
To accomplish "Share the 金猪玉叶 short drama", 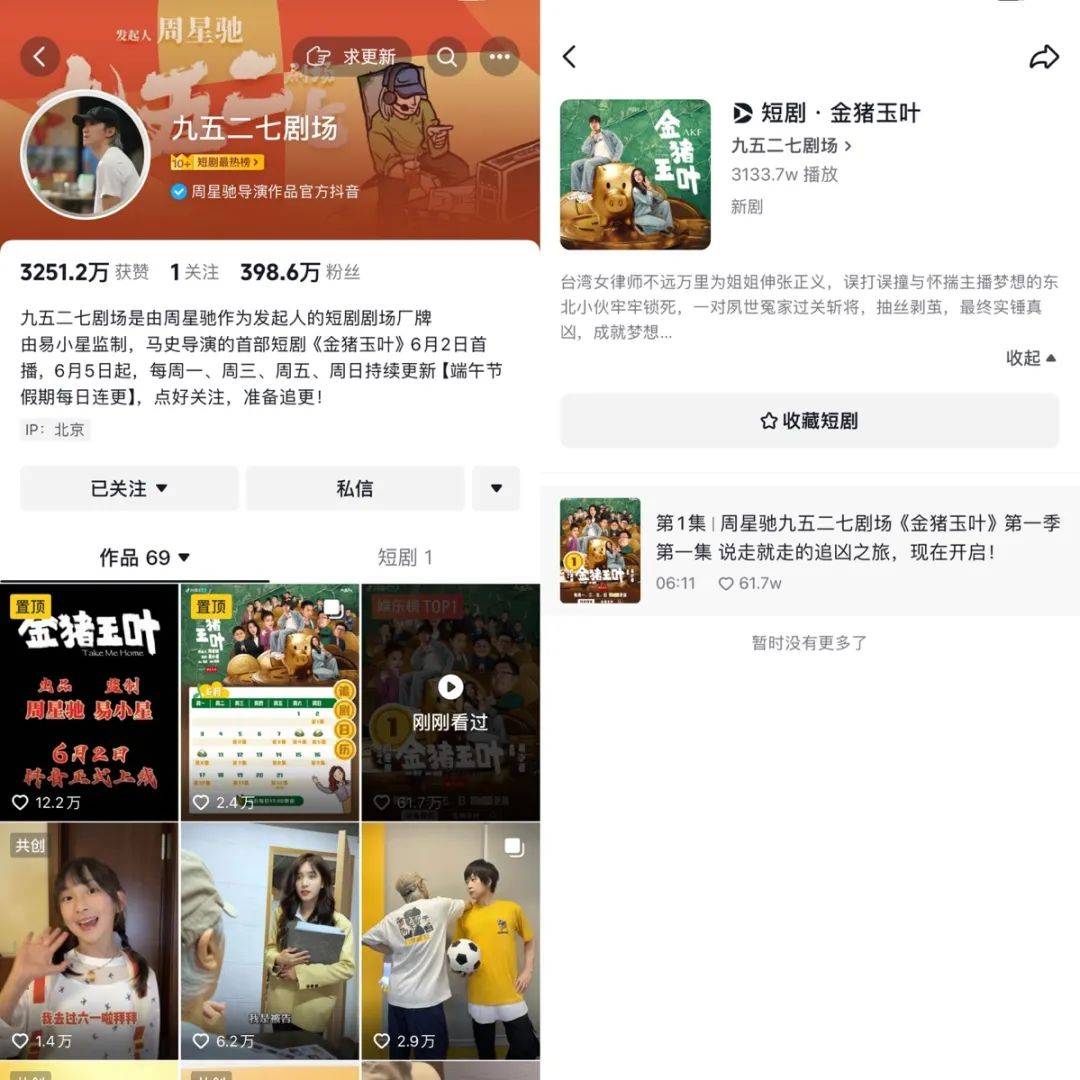I will click(x=1043, y=57).
